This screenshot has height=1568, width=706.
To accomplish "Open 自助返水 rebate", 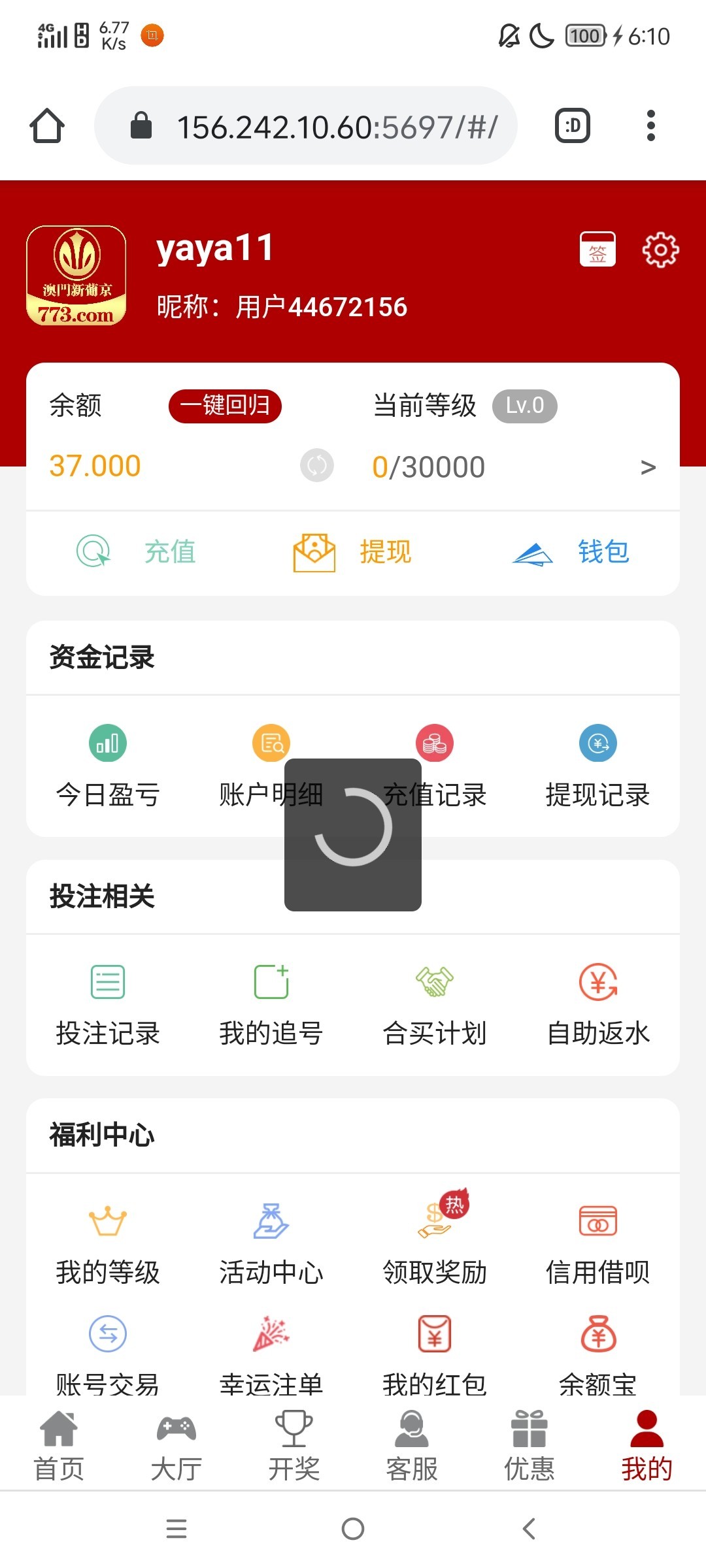I will (x=598, y=1005).
